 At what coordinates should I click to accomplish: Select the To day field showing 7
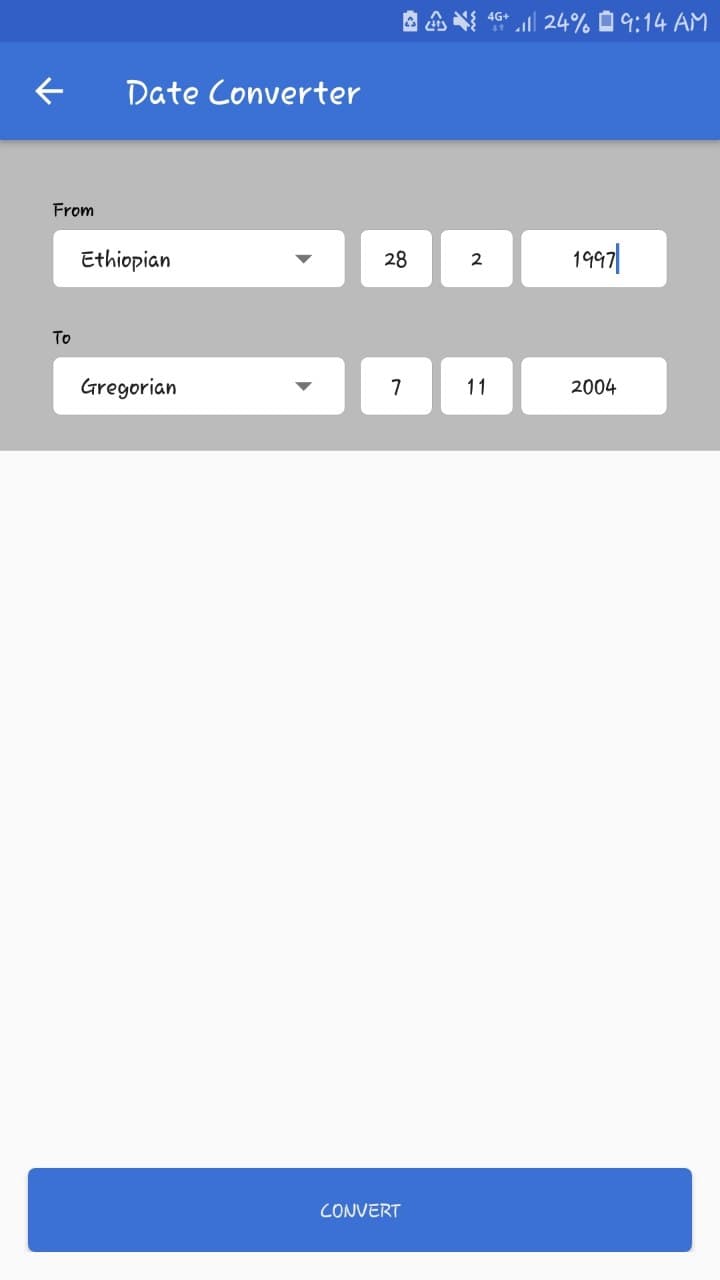click(396, 386)
